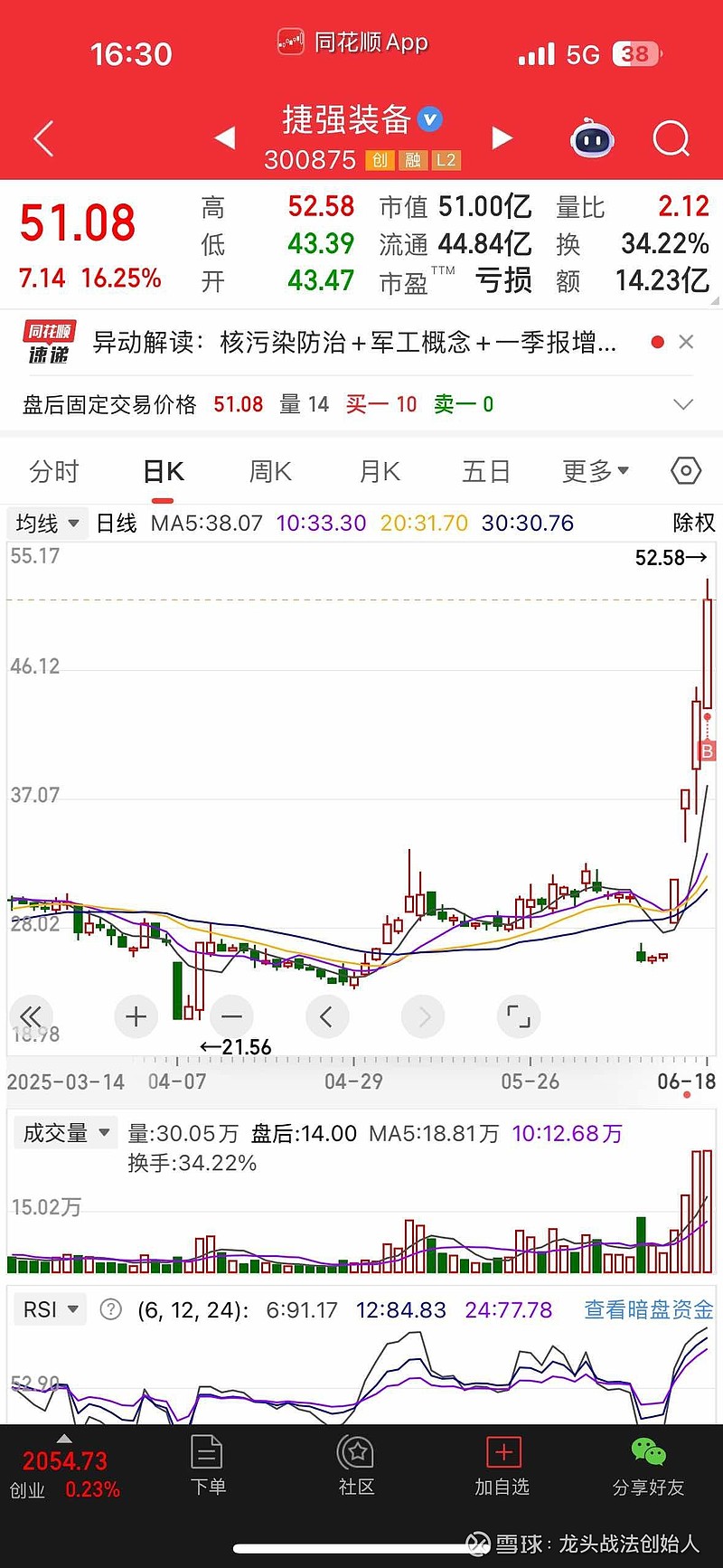The image size is (723, 1568).
Task: Open chart settings hexagon icon
Action: (686, 471)
